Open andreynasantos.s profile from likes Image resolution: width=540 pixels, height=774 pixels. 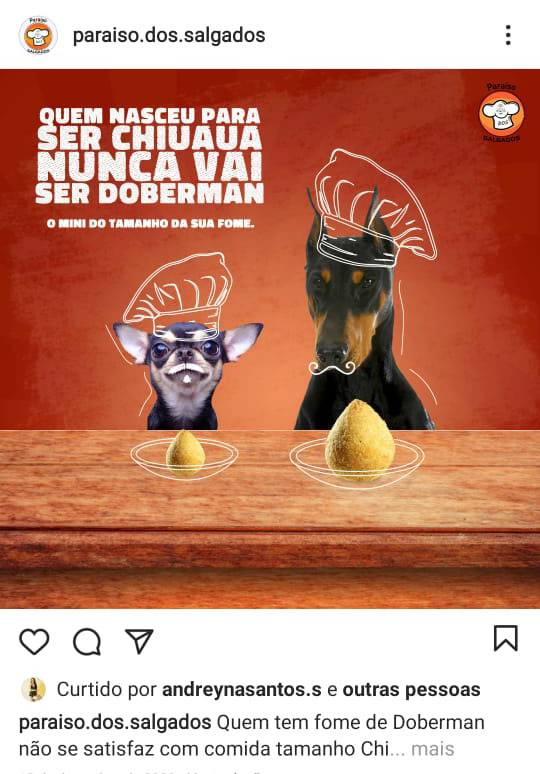click(241, 690)
